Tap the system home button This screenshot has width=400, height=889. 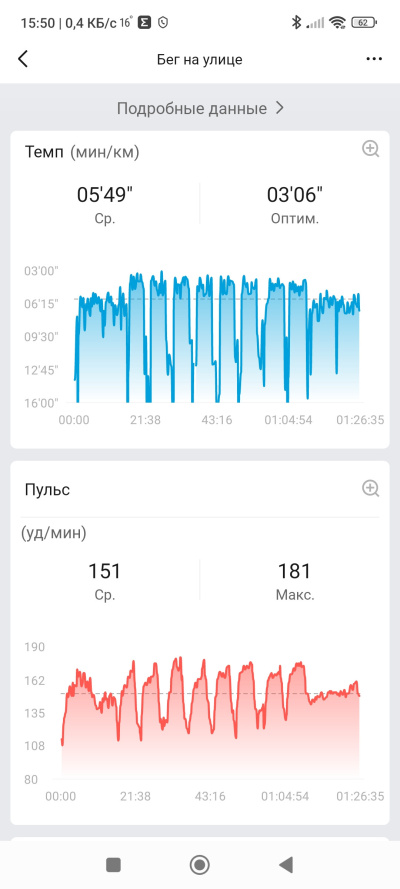[x=199, y=865]
